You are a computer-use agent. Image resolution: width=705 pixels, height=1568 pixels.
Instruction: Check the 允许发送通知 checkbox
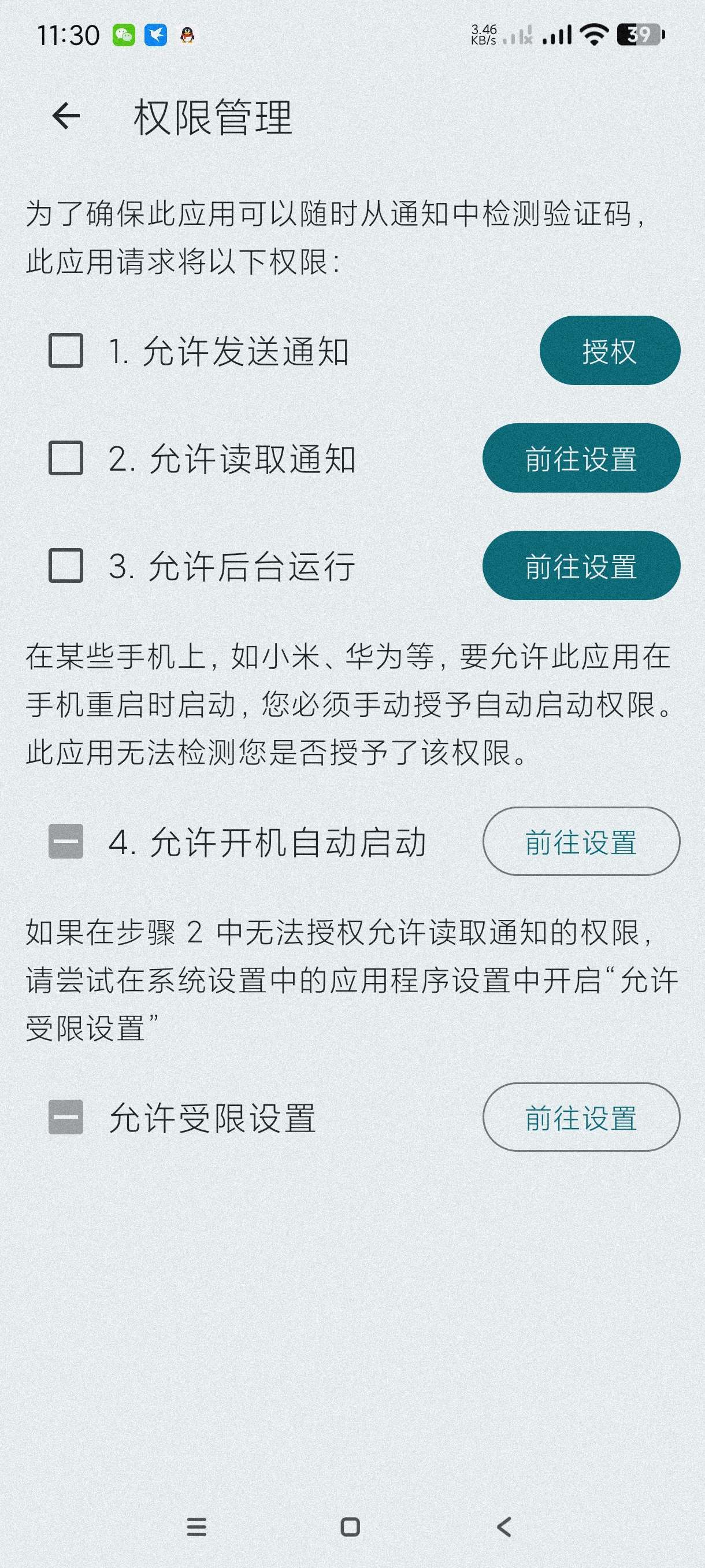[x=66, y=350]
